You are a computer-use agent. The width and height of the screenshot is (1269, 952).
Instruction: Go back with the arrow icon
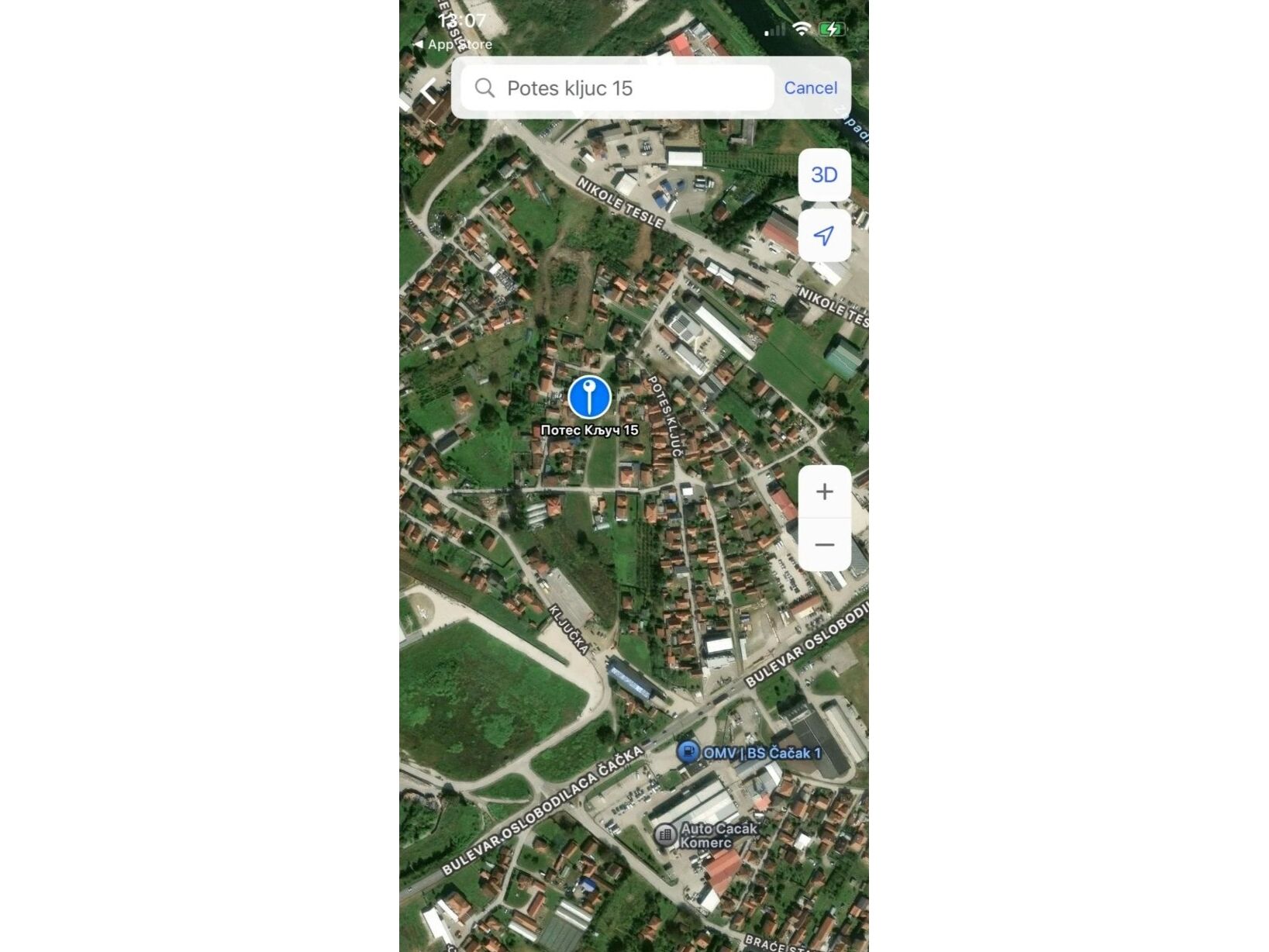(x=429, y=91)
